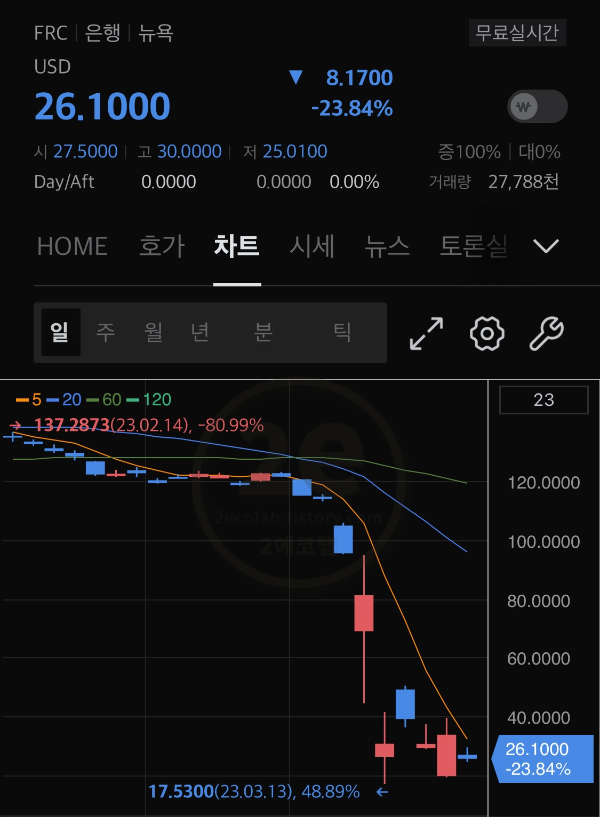Expand more tabs with the chevron
The width and height of the screenshot is (600, 817).
[x=546, y=246]
